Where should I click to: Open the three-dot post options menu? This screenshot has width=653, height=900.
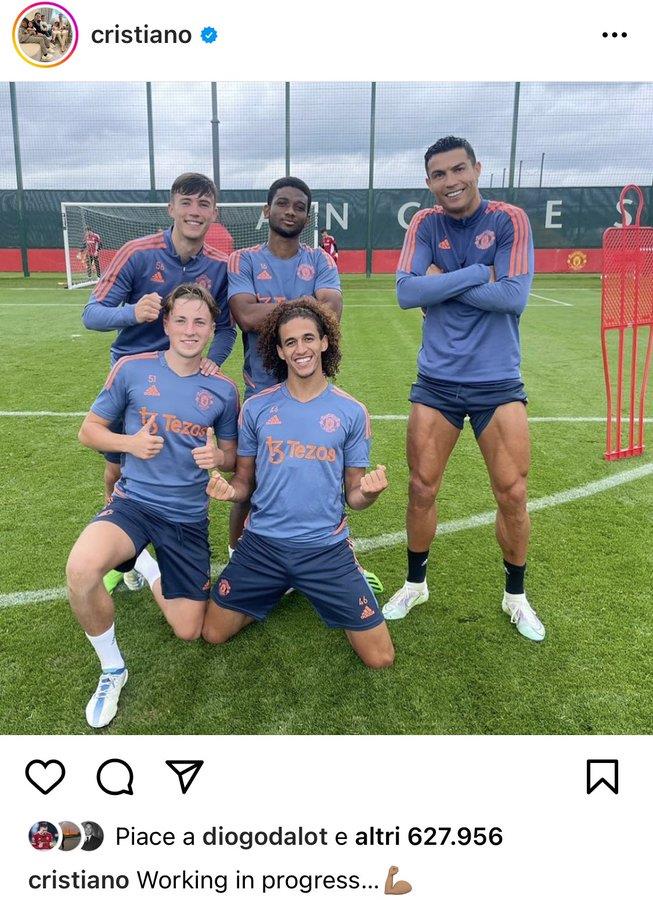(614, 35)
